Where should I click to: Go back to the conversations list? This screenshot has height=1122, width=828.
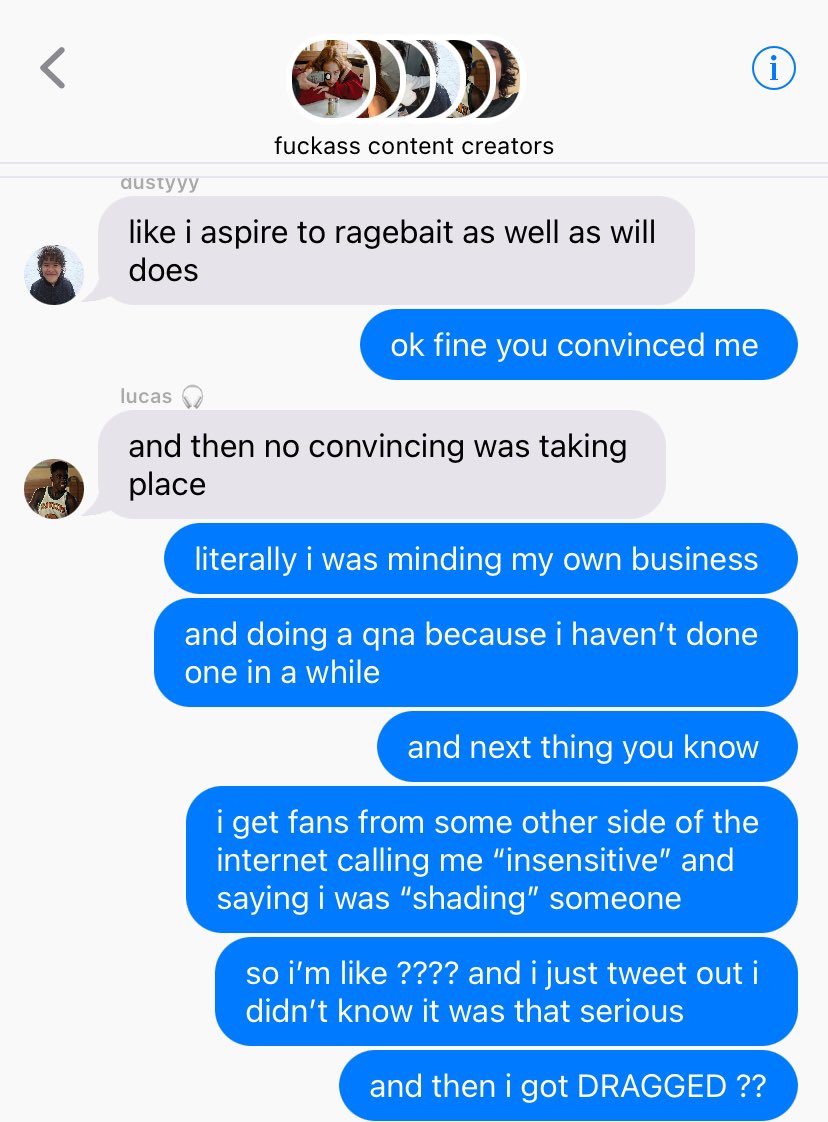pyautogui.click(x=53, y=69)
